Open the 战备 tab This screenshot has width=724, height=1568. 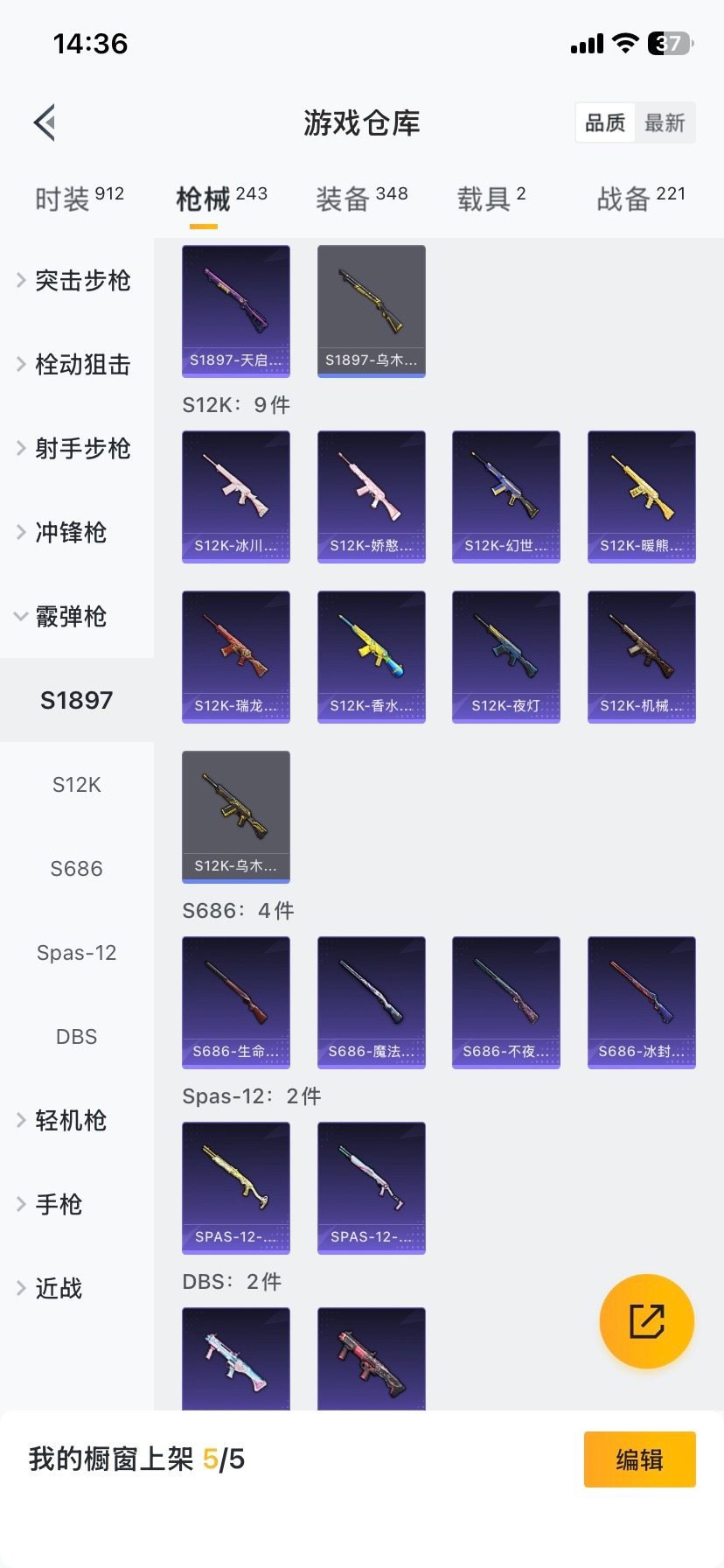pyautogui.click(x=640, y=199)
